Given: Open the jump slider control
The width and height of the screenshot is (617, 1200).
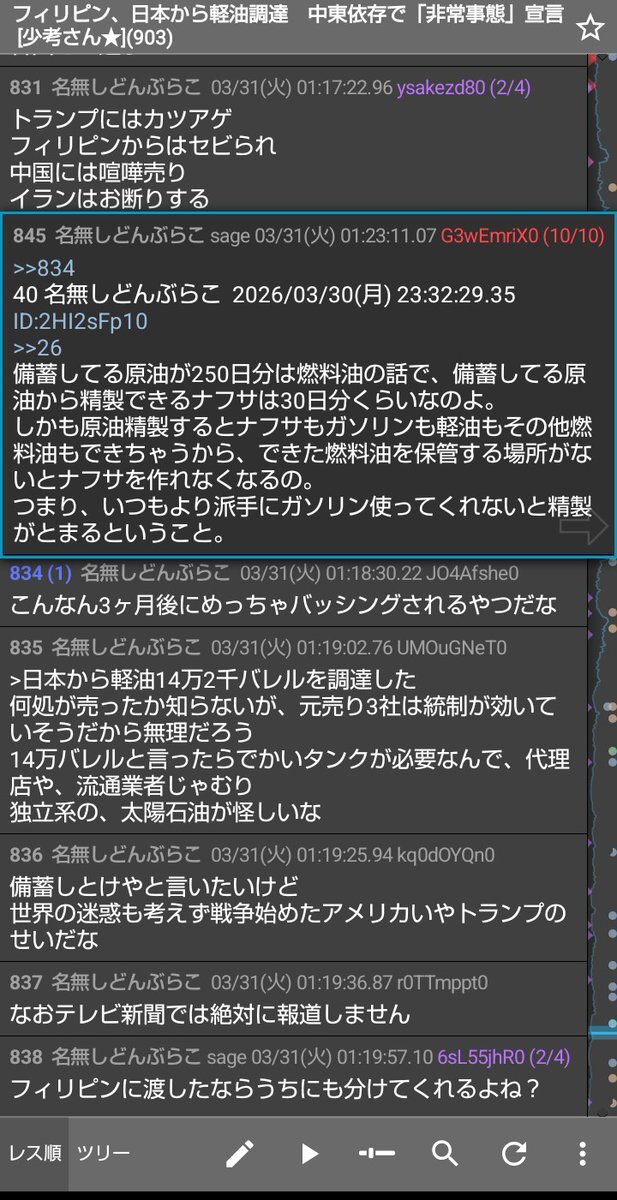Looking at the screenshot, I should [x=376, y=1154].
